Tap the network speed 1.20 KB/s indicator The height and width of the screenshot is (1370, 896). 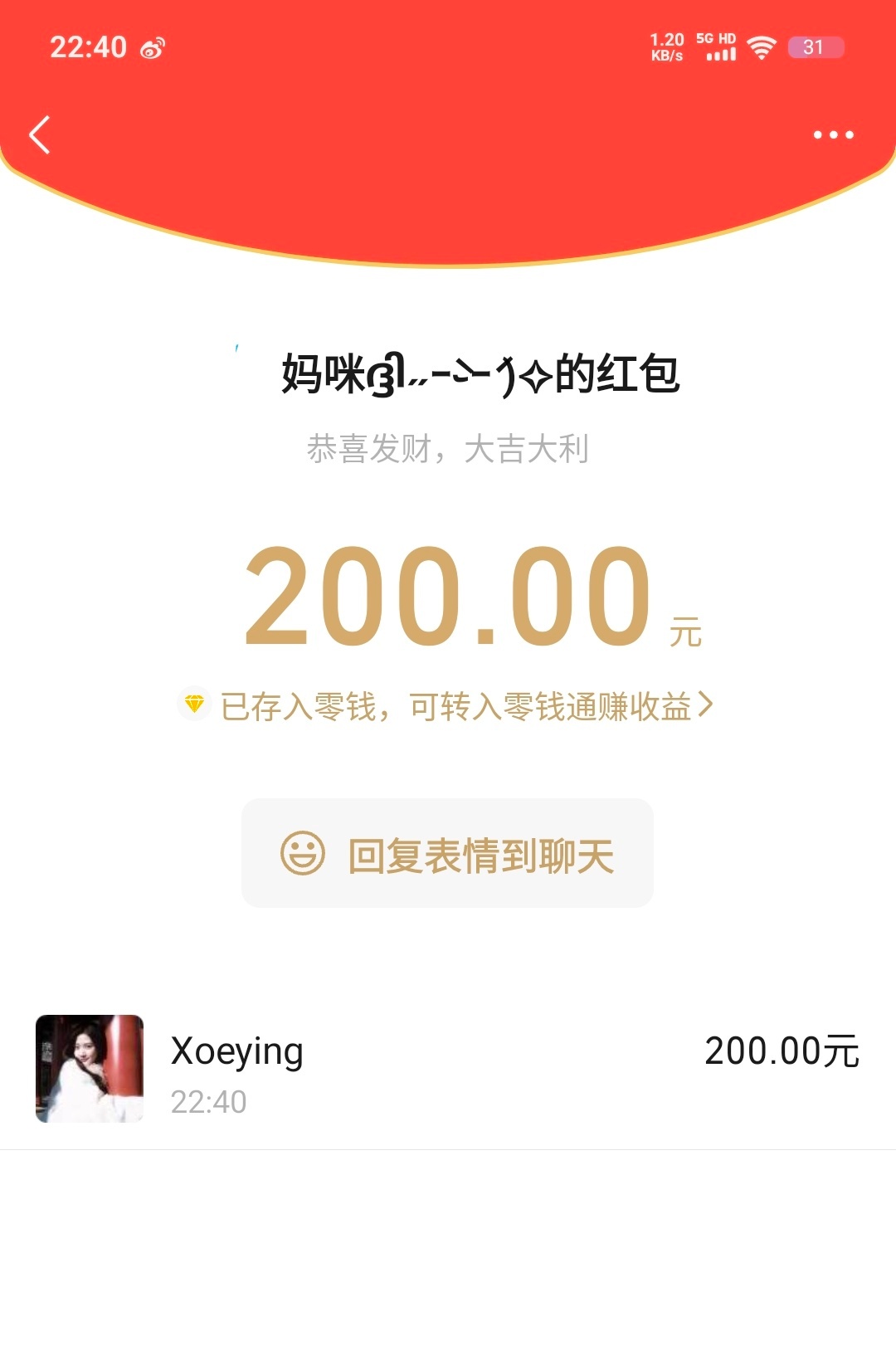(669, 48)
